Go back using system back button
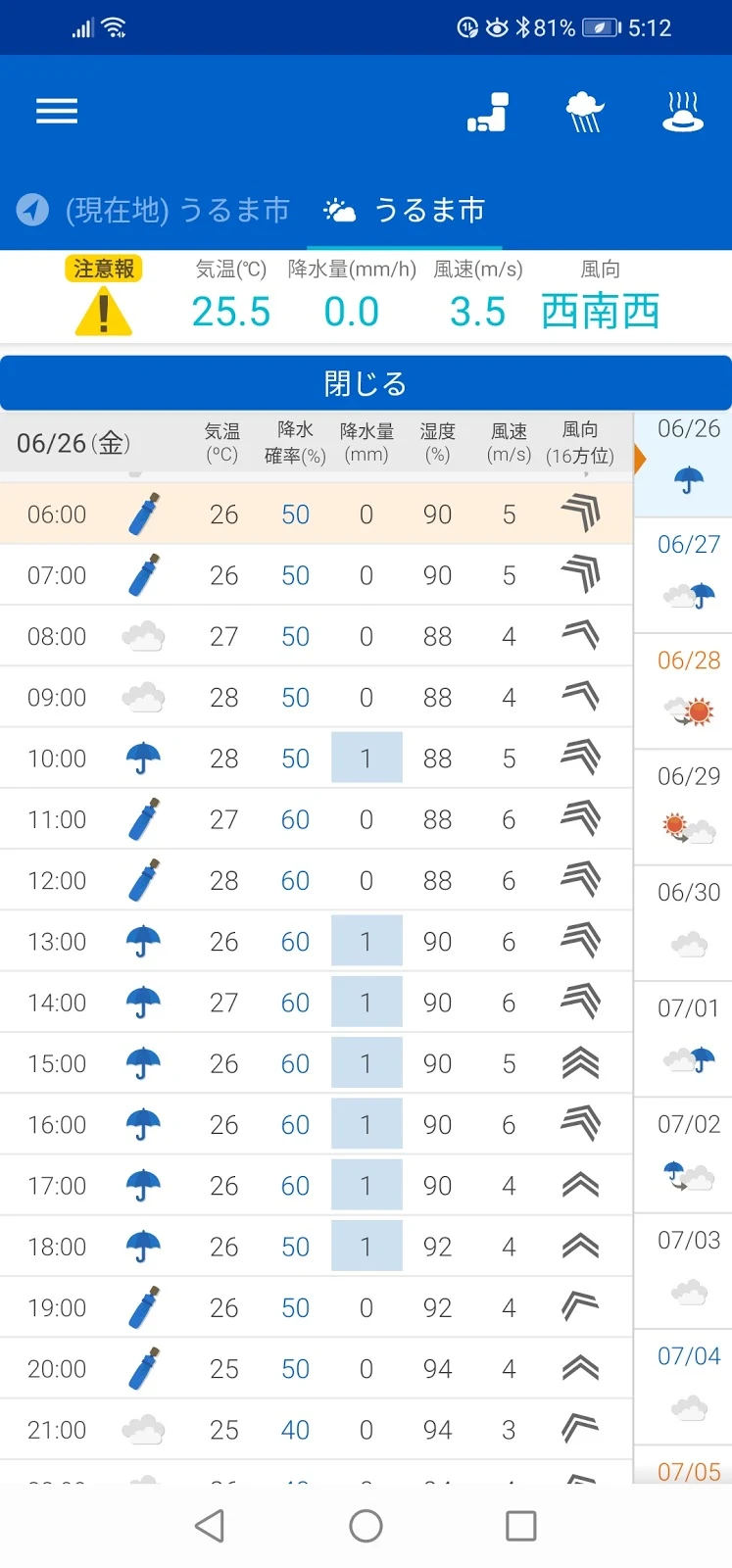This screenshot has height=1568, width=732. (210, 1526)
